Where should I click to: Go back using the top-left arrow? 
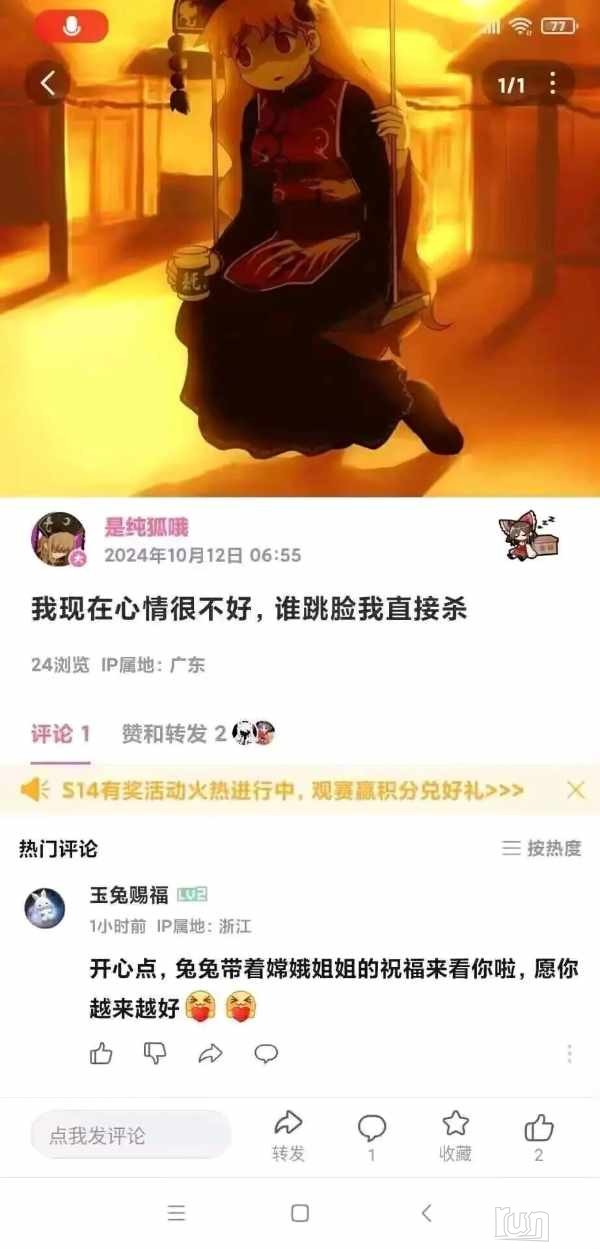[49, 84]
